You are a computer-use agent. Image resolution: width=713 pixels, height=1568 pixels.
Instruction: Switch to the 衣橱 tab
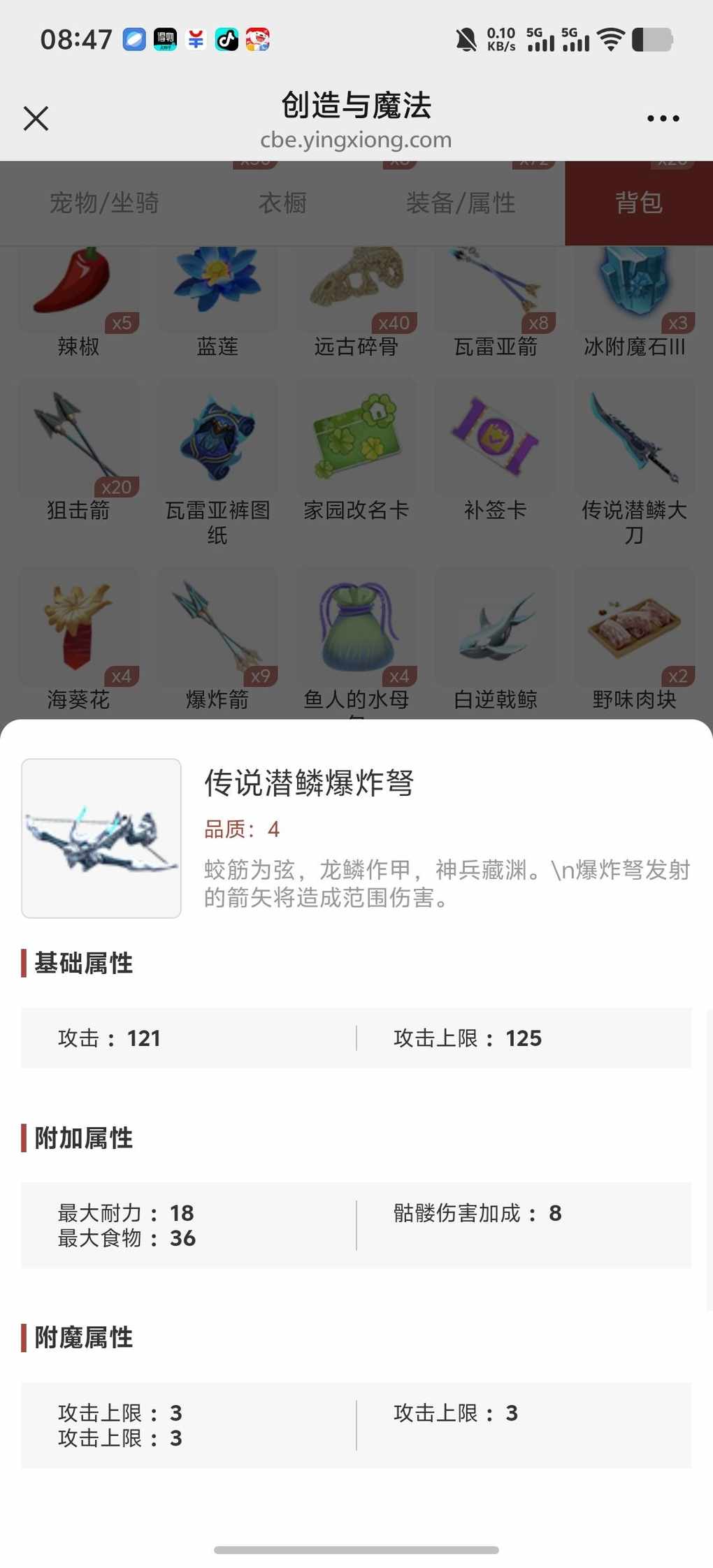click(x=282, y=203)
